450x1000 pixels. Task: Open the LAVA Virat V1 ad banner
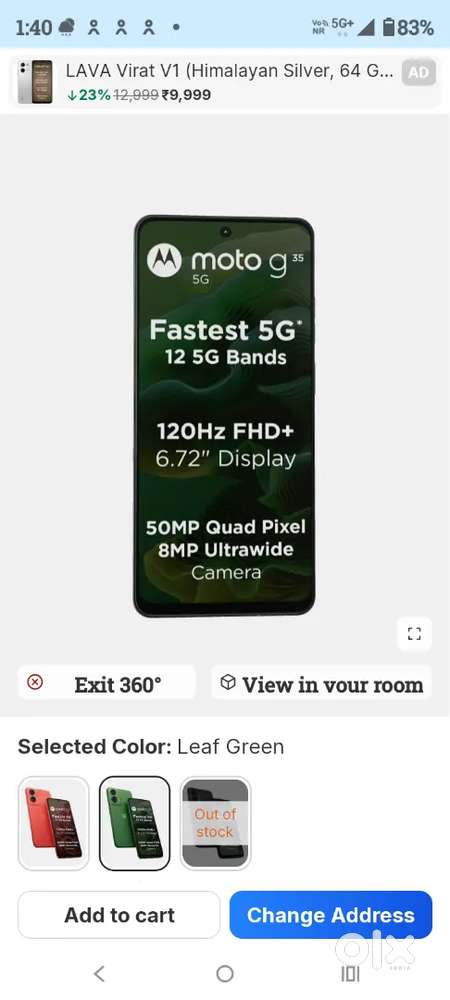225,82
